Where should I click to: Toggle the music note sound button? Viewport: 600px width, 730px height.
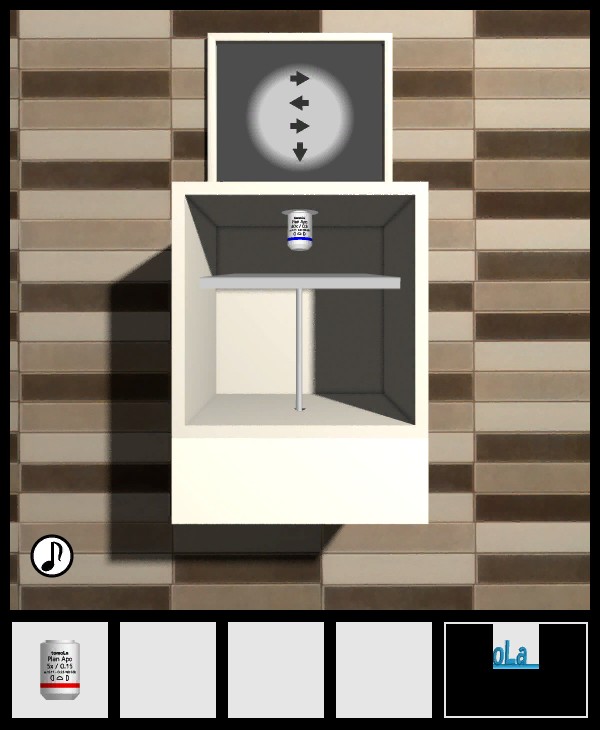pyautogui.click(x=52, y=556)
